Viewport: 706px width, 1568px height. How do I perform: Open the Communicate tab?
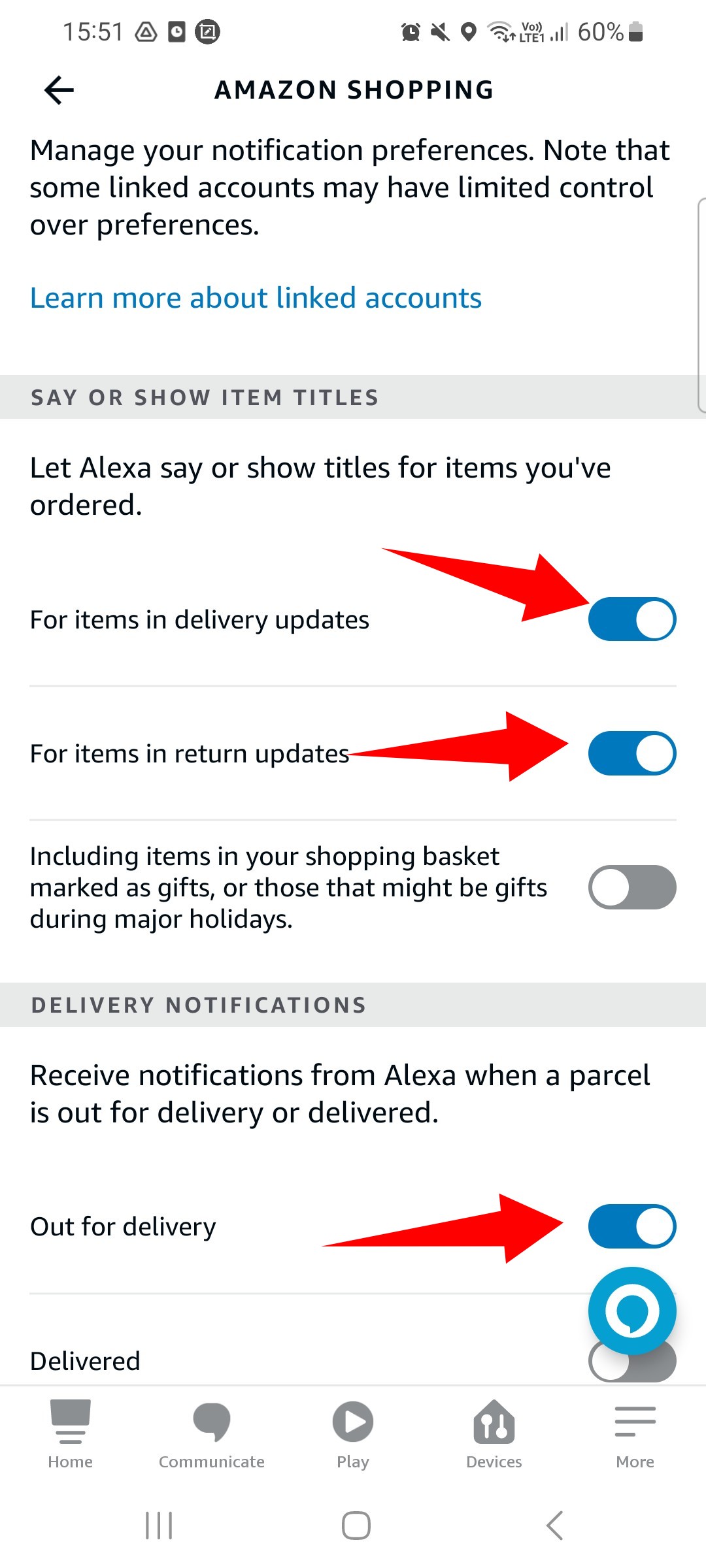coord(212,1434)
